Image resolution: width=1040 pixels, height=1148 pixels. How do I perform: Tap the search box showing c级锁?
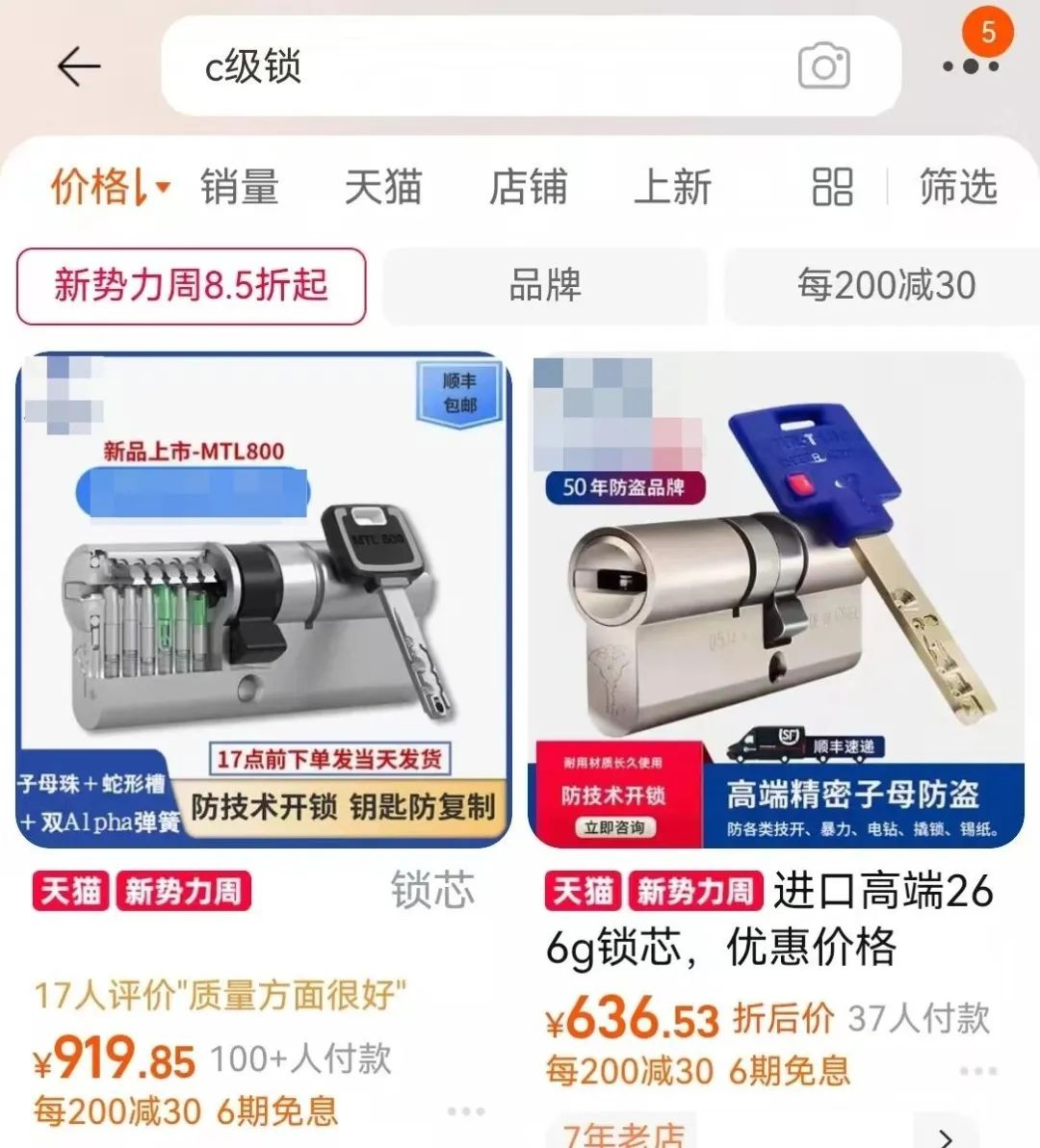tap(462, 66)
